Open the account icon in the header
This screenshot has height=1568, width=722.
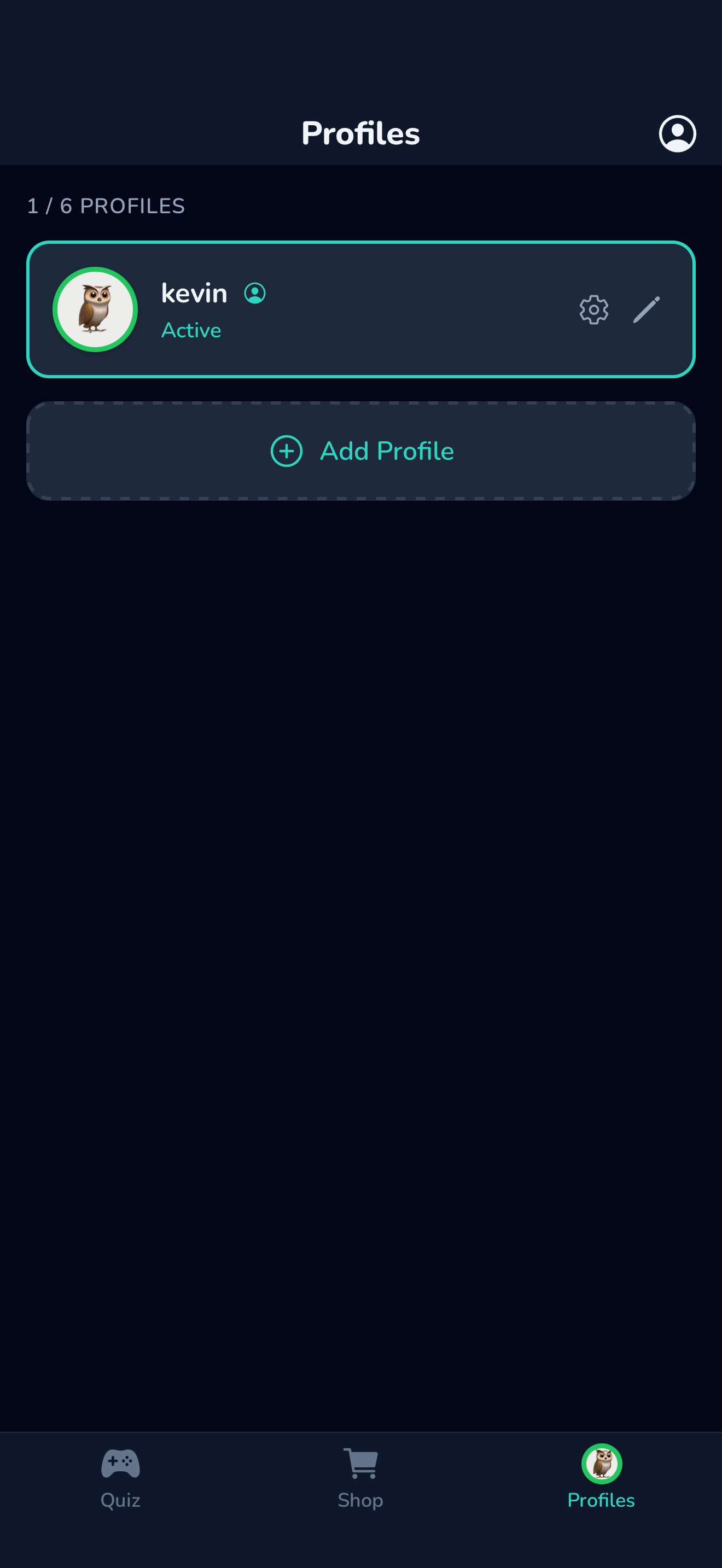click(677, 133)
